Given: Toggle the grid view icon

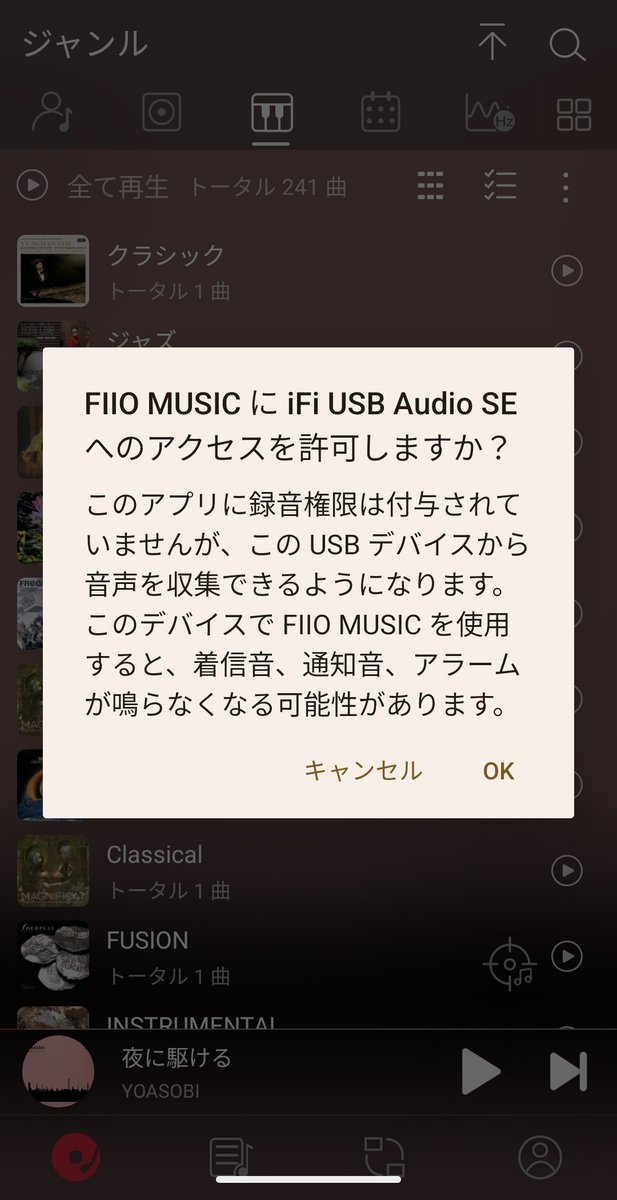Looking at the screenshot, I should pyautogui.click(x=430, y=186).
